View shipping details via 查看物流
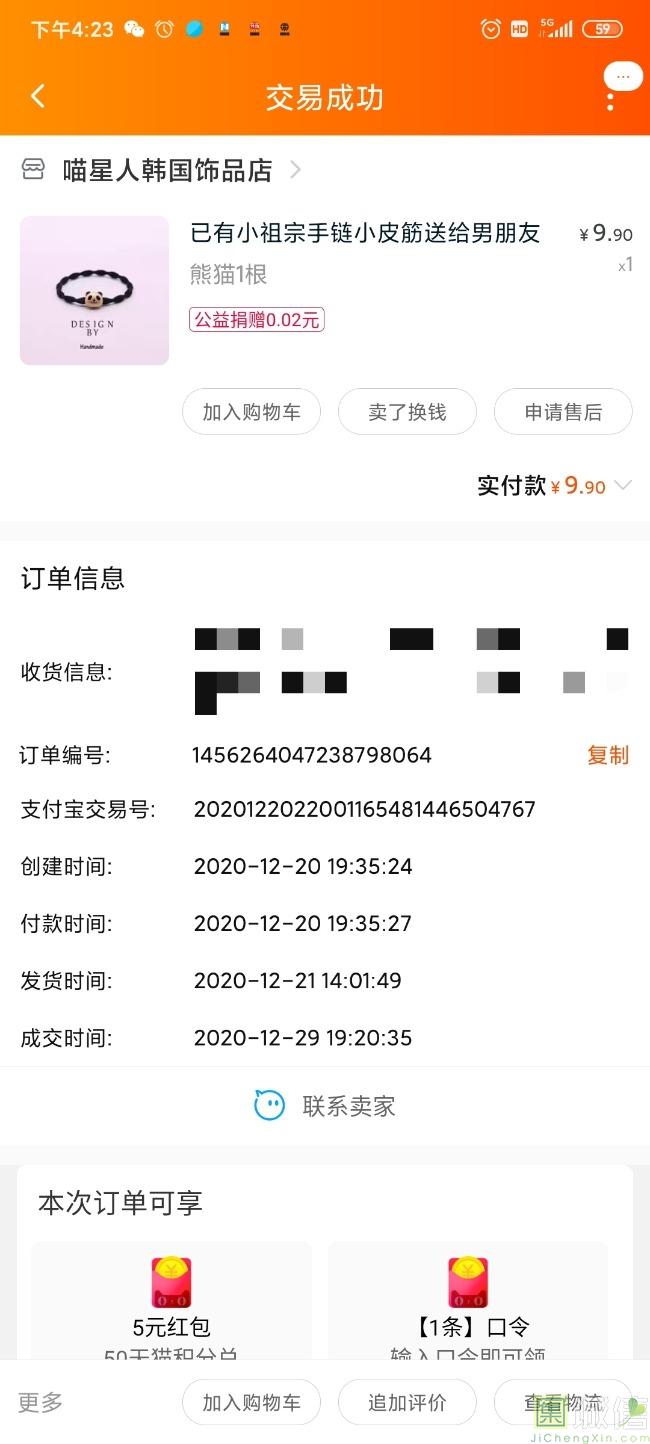650x1444 pixels. [563, 1403]
